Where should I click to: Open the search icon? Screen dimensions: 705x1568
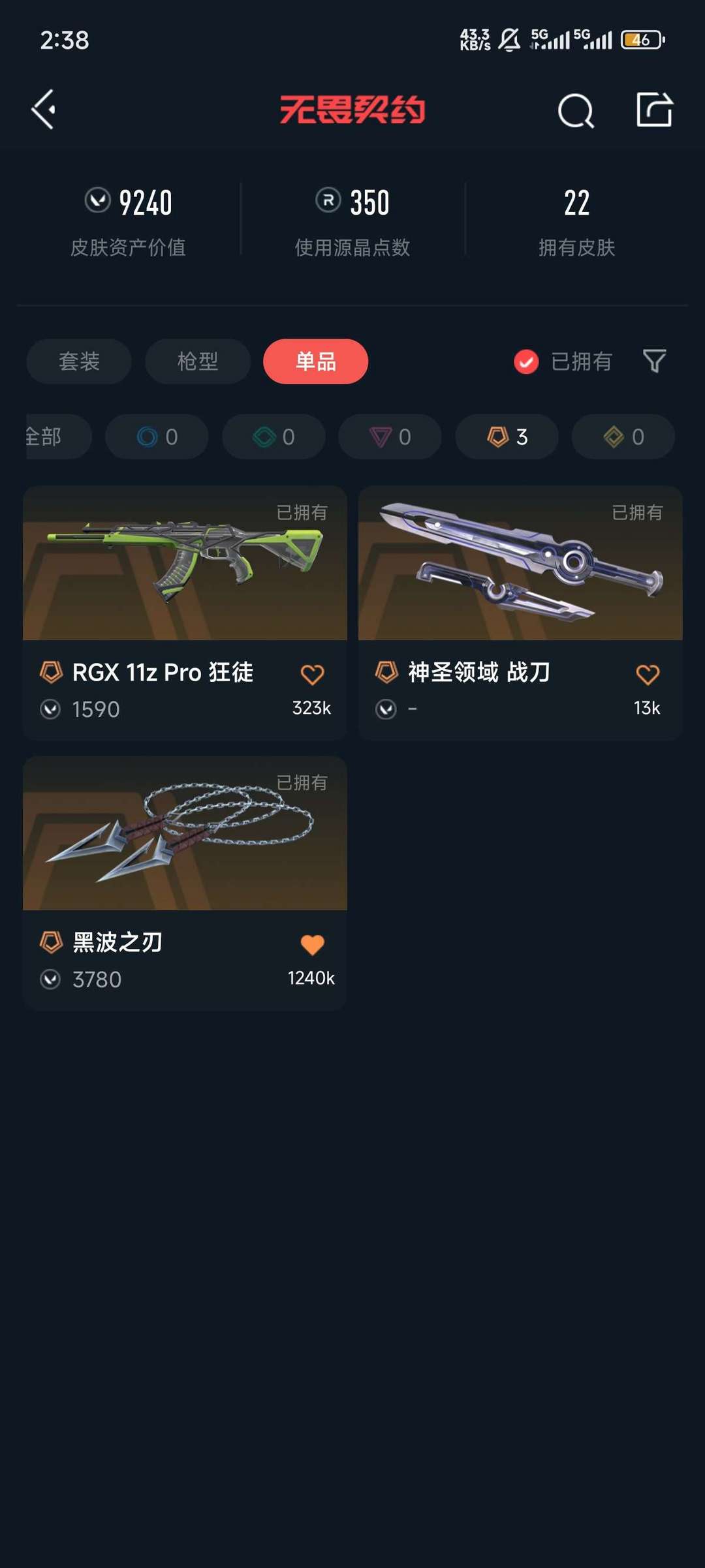(x=576, y=110)
